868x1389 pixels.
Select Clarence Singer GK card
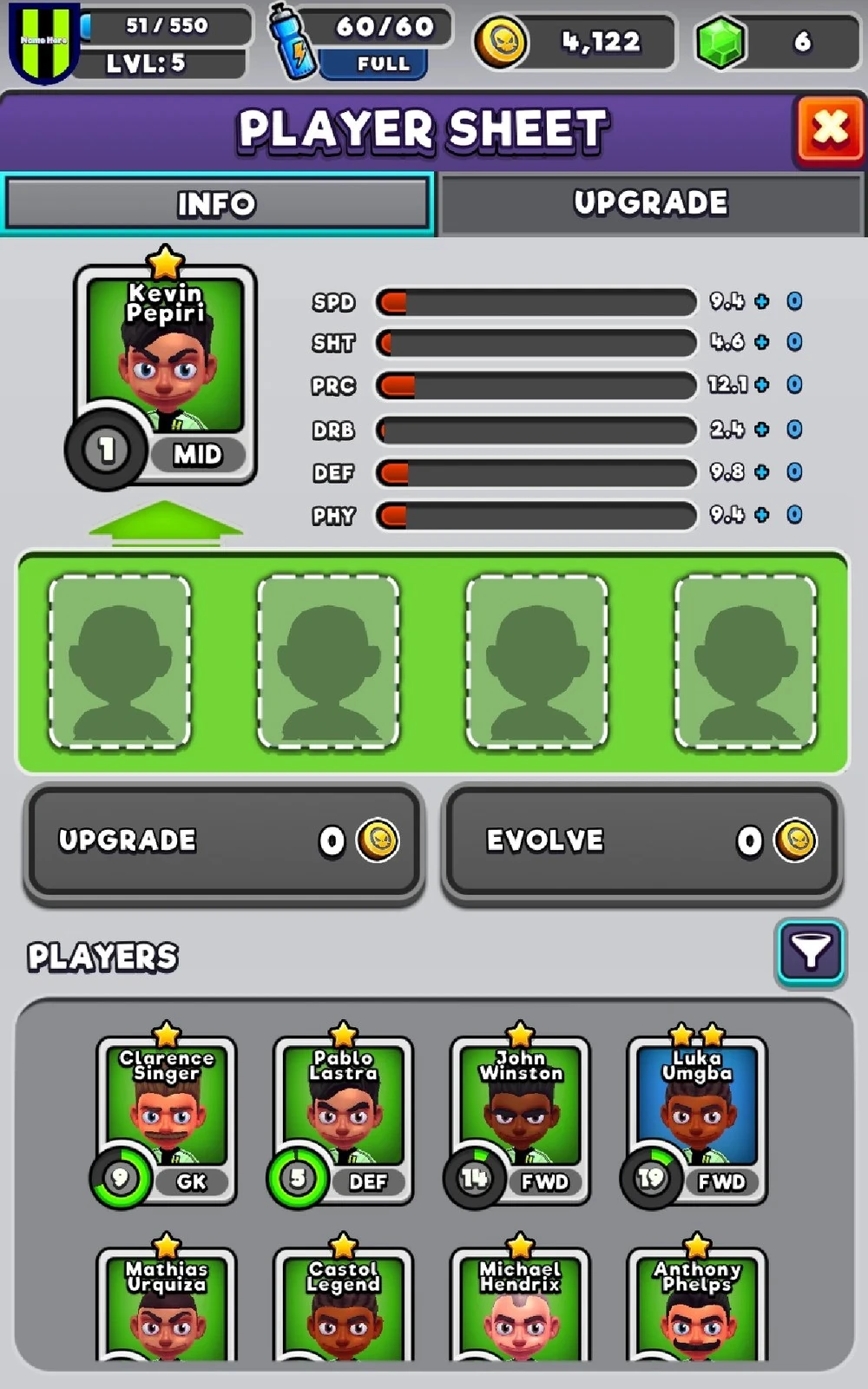(x=167, y=1116)
